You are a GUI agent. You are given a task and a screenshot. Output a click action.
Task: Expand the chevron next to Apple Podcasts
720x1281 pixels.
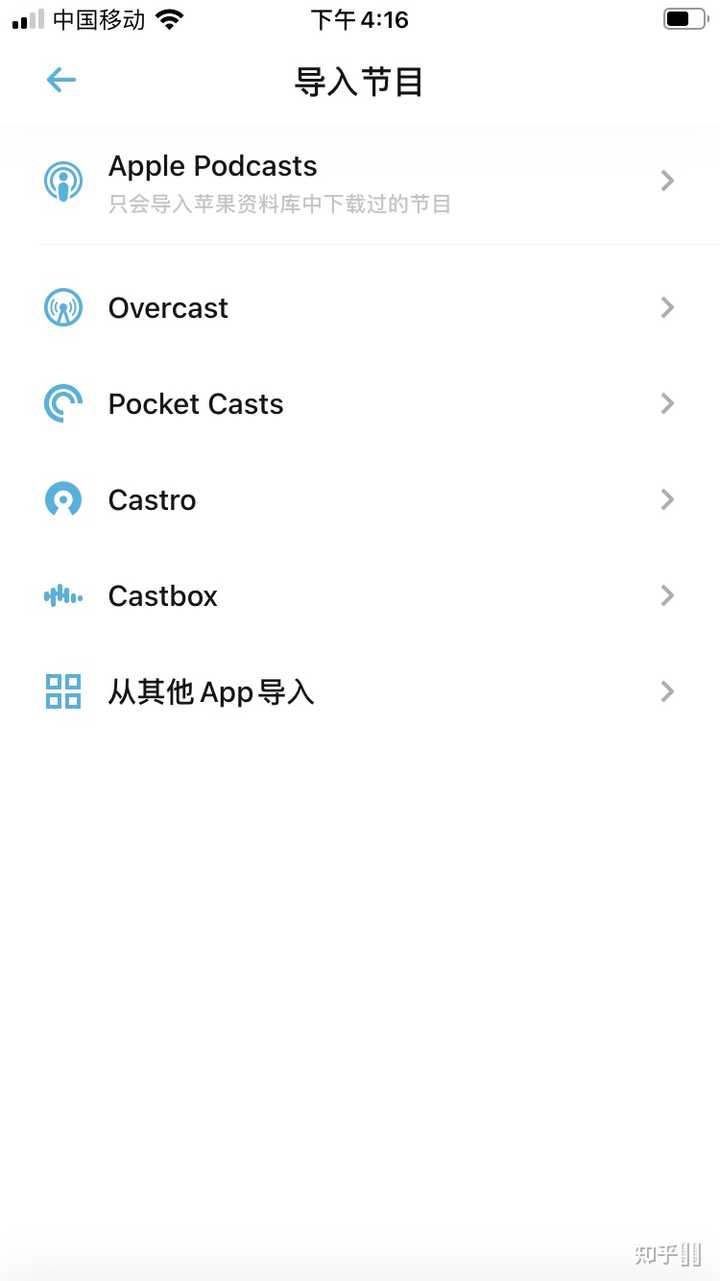pyautogui.click(x=666, y=180)
